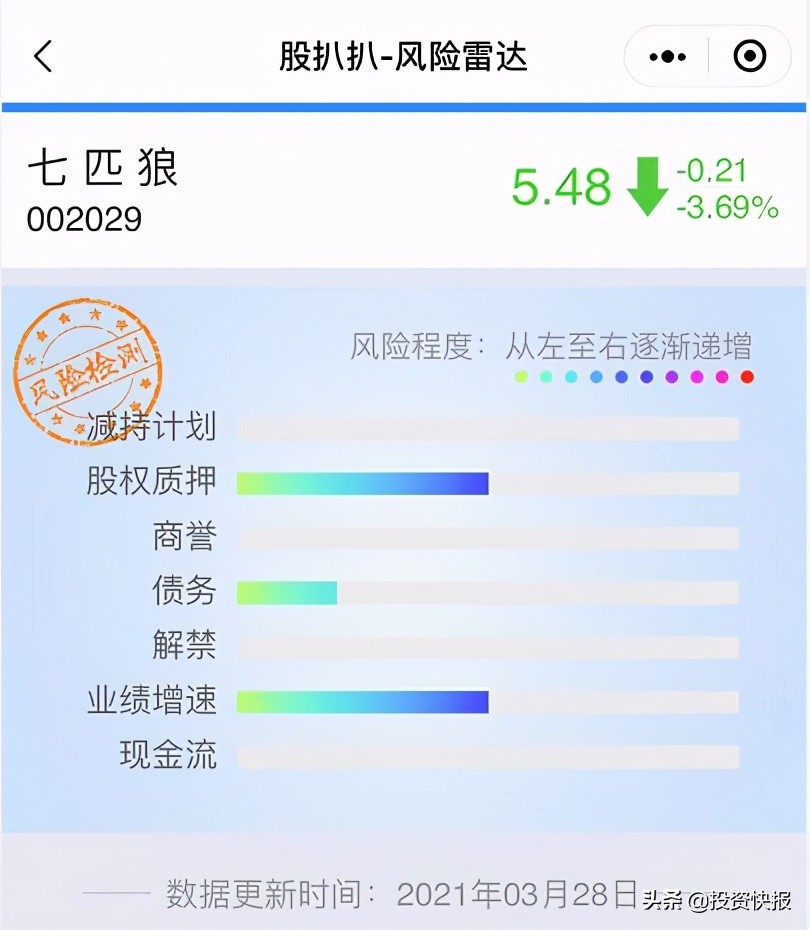810x930 pixels.
Task: Tap the back arrow to exit risk radar
Action: [42, 57]
